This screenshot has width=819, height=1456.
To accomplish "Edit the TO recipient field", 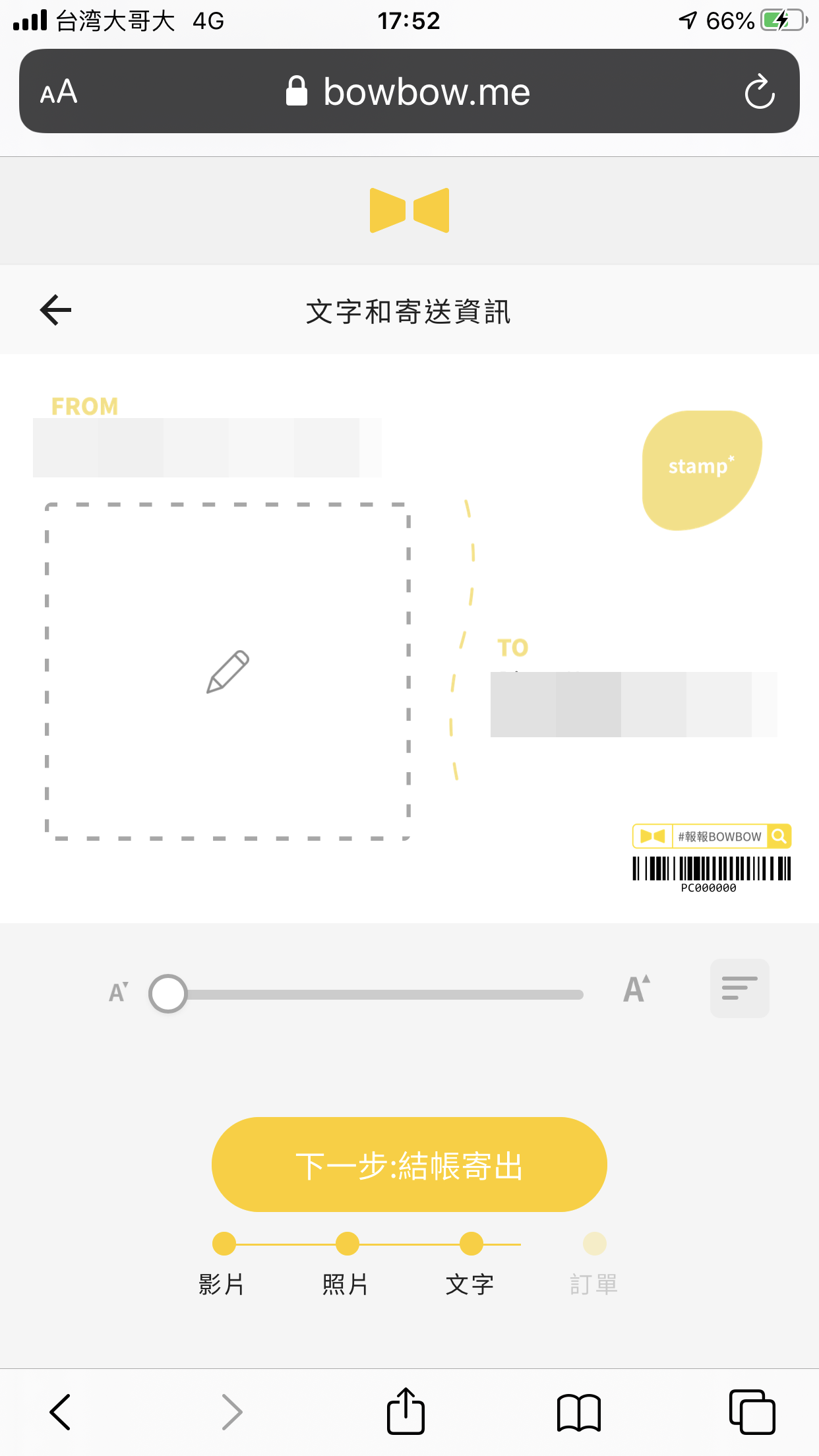I will (x=633, y=704).
